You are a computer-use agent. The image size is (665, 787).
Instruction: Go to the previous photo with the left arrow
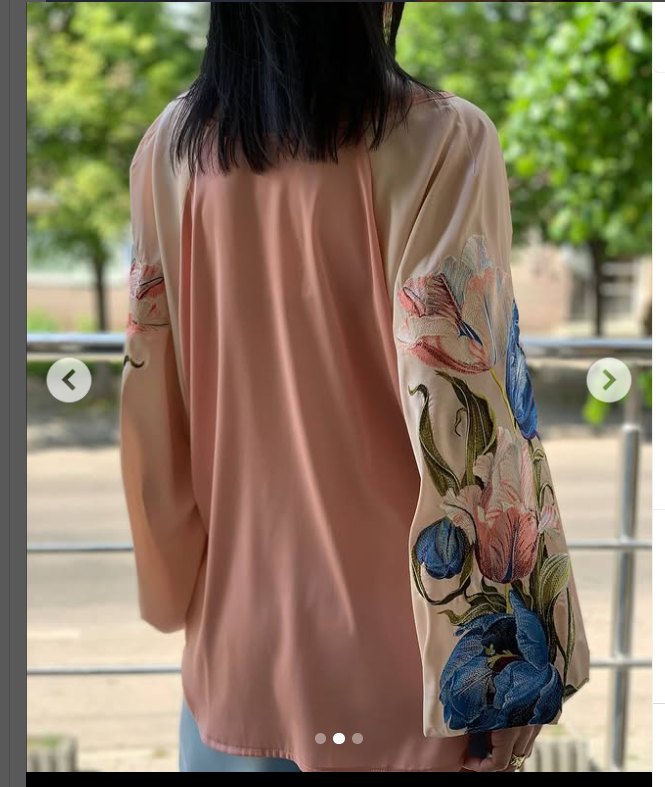69,380
